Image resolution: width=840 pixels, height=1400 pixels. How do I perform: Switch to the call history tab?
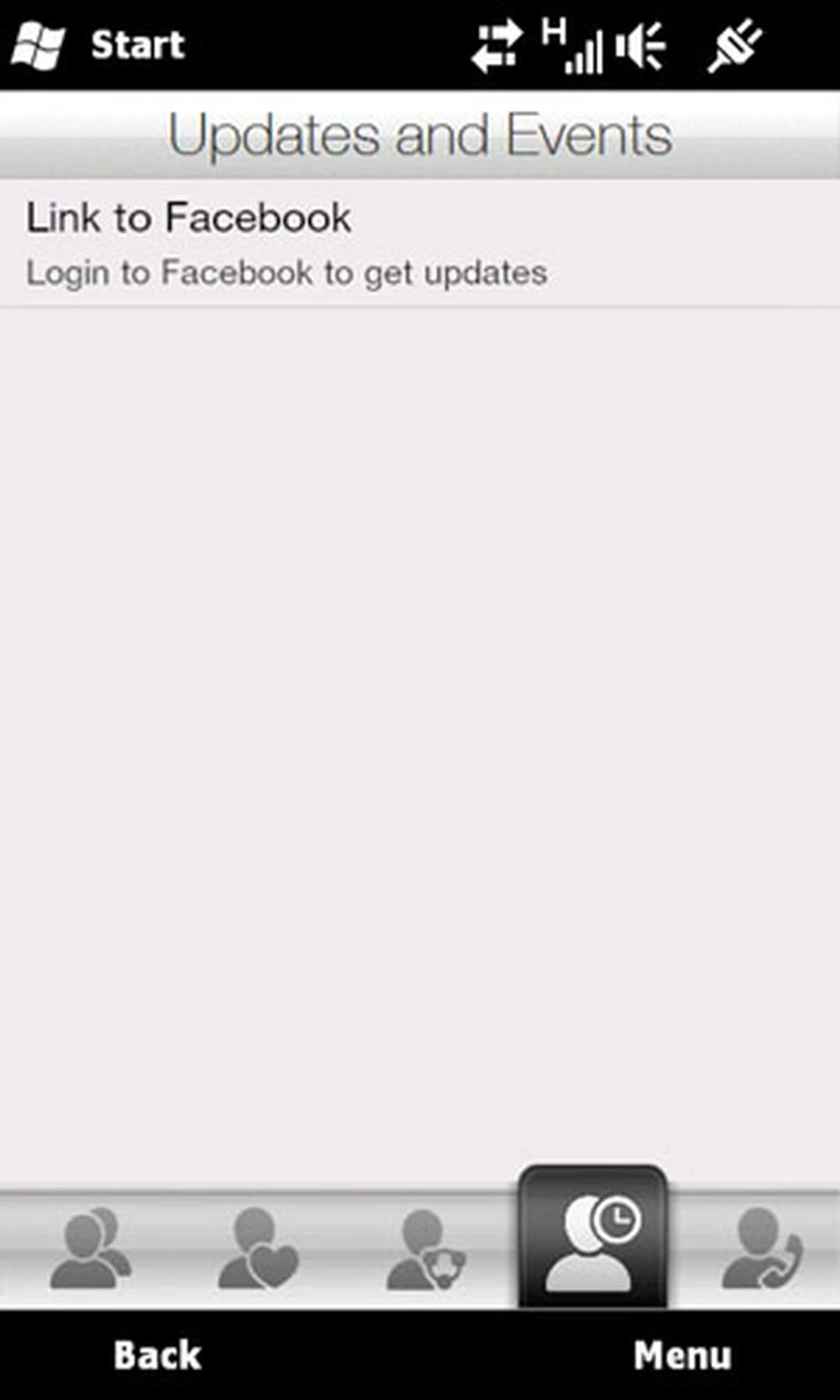click(x=761, y=1249)
